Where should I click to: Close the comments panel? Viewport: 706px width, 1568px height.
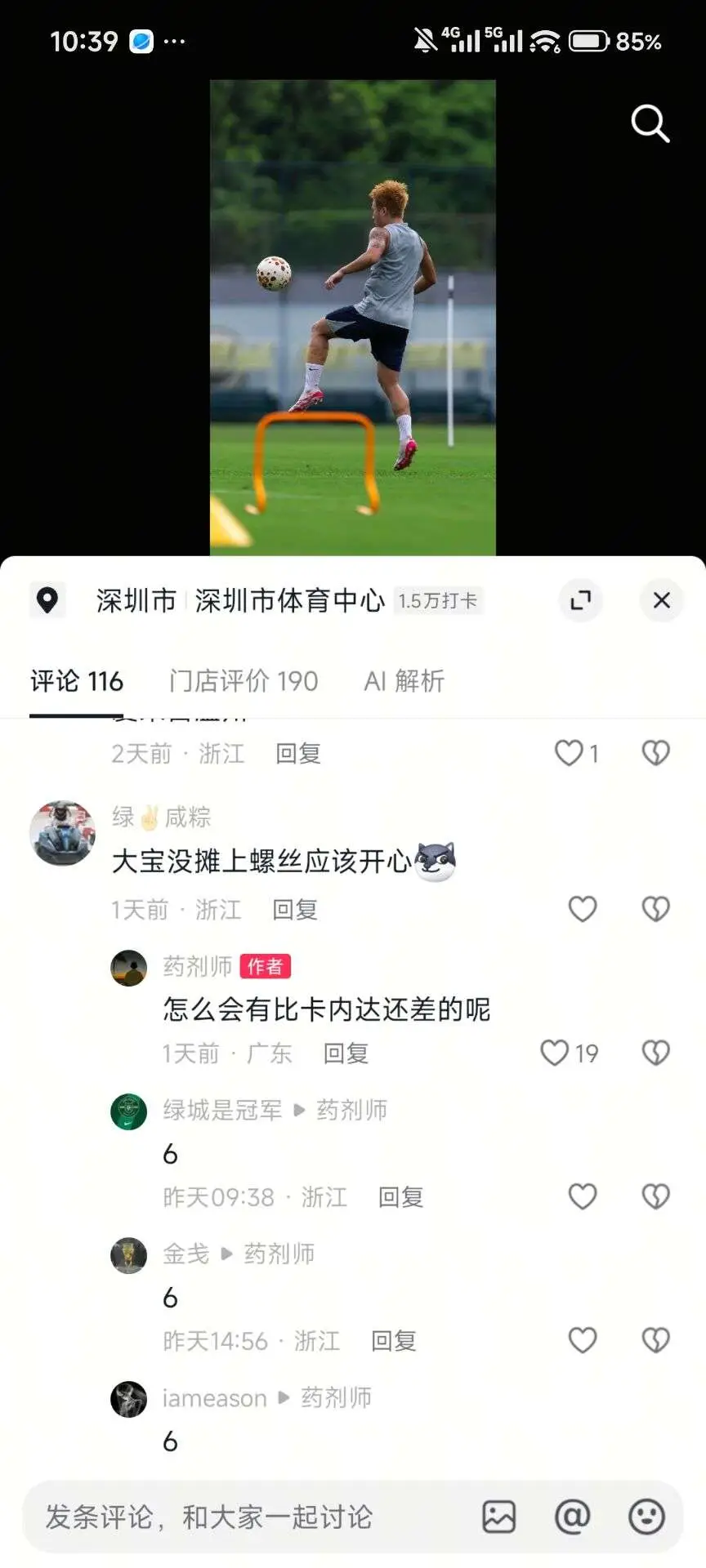click(x=662, y=600)
